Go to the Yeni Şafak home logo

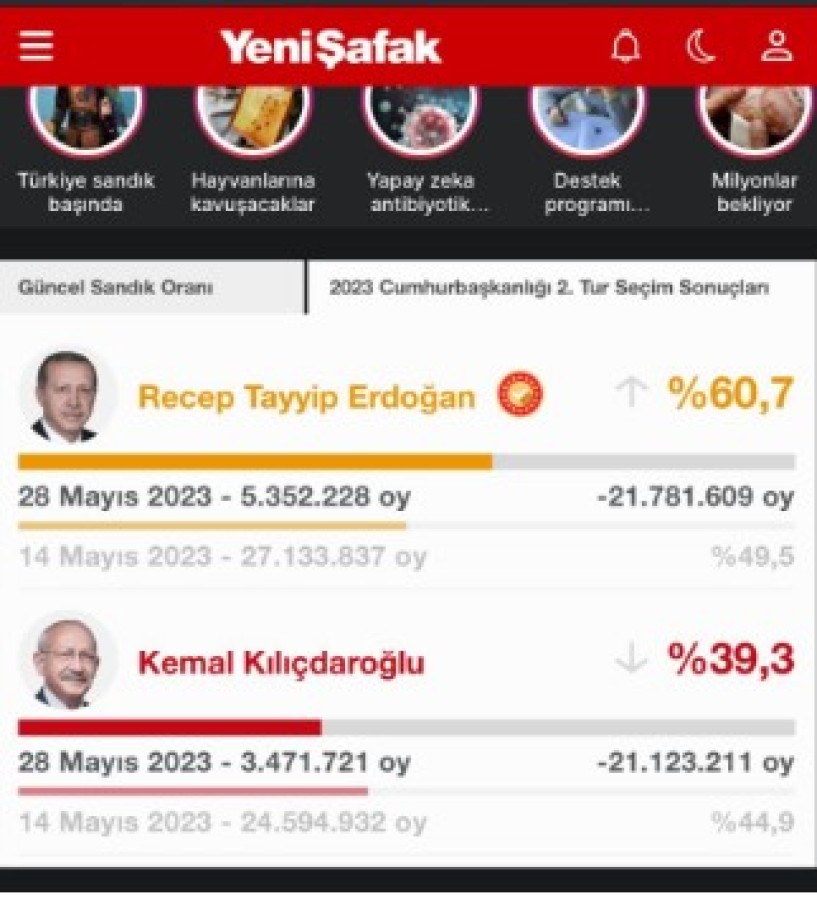330,47
